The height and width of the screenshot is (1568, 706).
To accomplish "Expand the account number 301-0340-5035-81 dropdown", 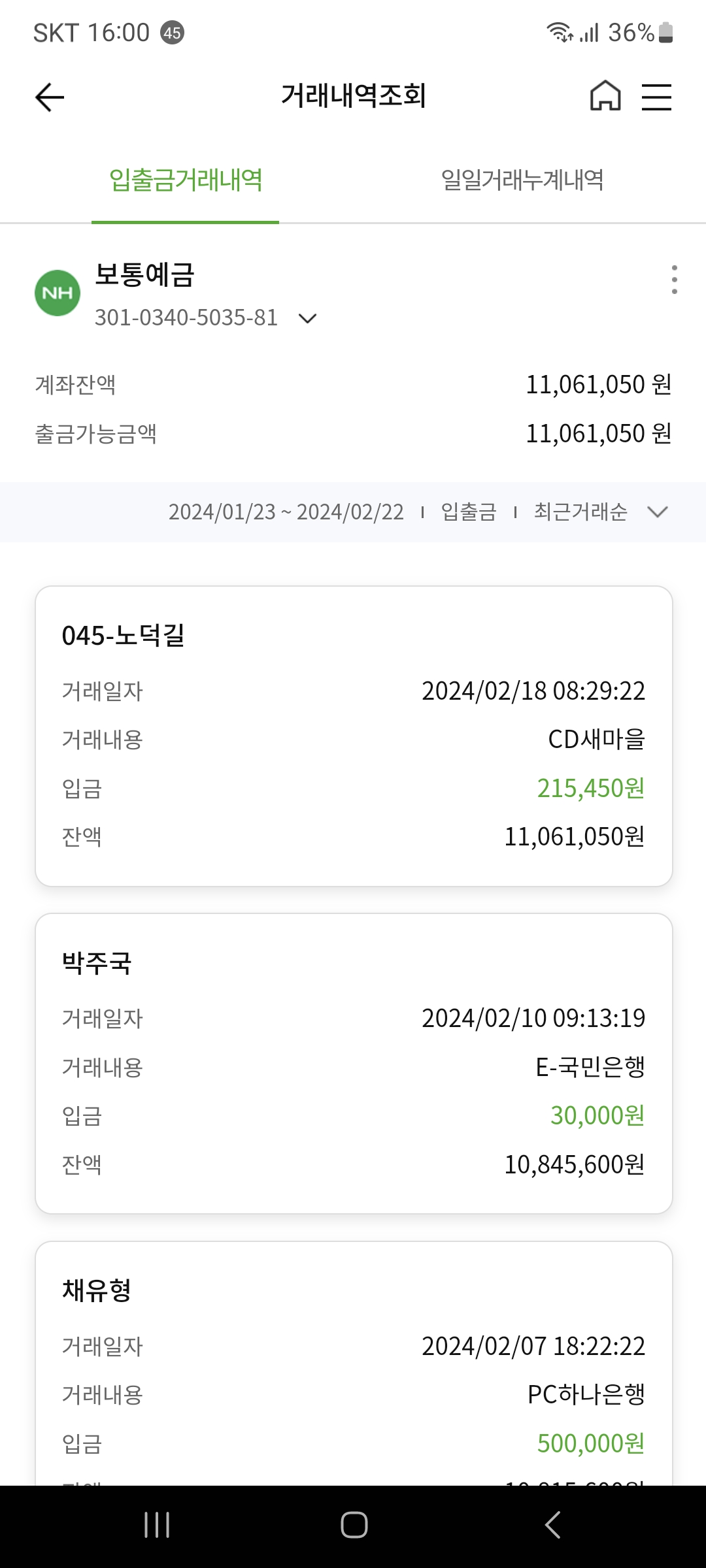I will point(307,318).
